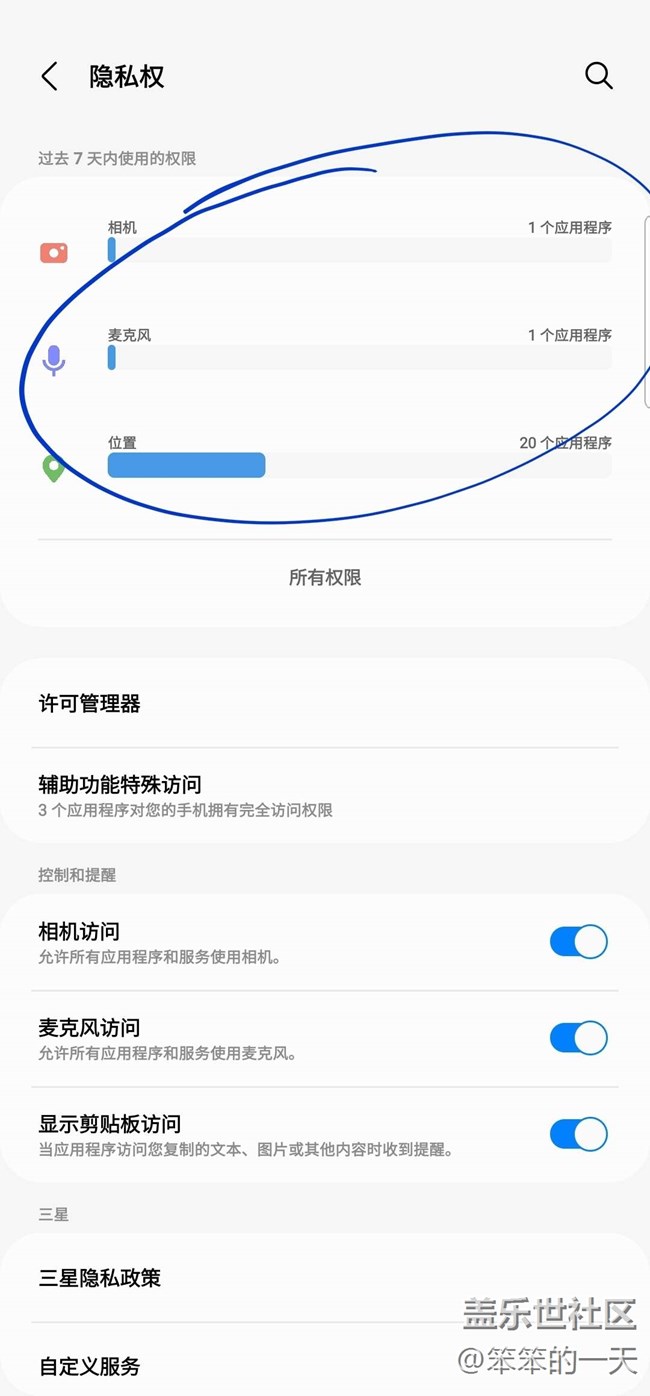Open the search icon in the header
The image size is (650, 1396).
tap(598, 76)
